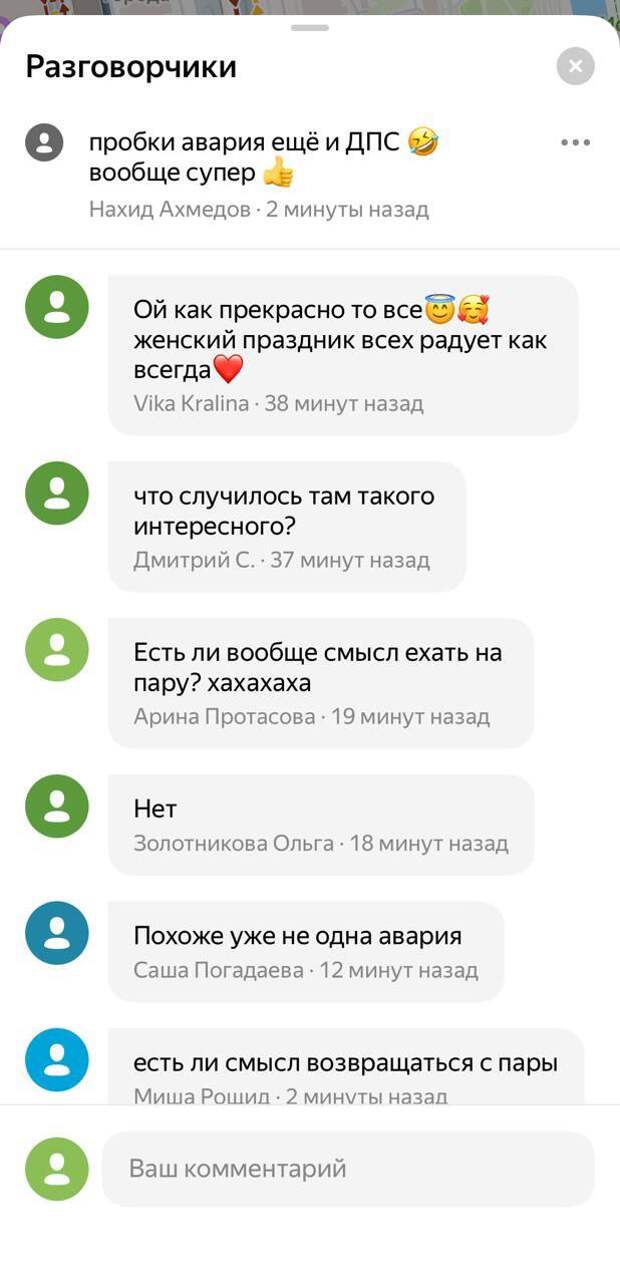Tap the sheet drag handle
The image size is (620, 1284).
click(310, 28)
